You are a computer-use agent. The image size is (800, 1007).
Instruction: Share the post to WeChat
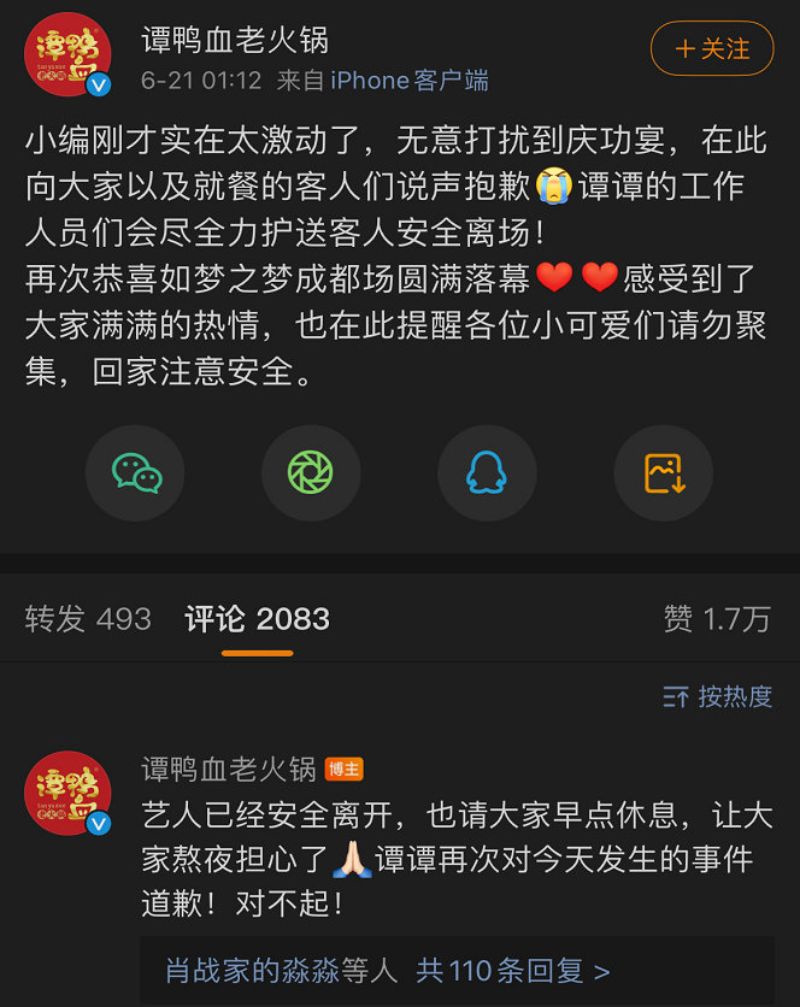click(x=136, y=473)
